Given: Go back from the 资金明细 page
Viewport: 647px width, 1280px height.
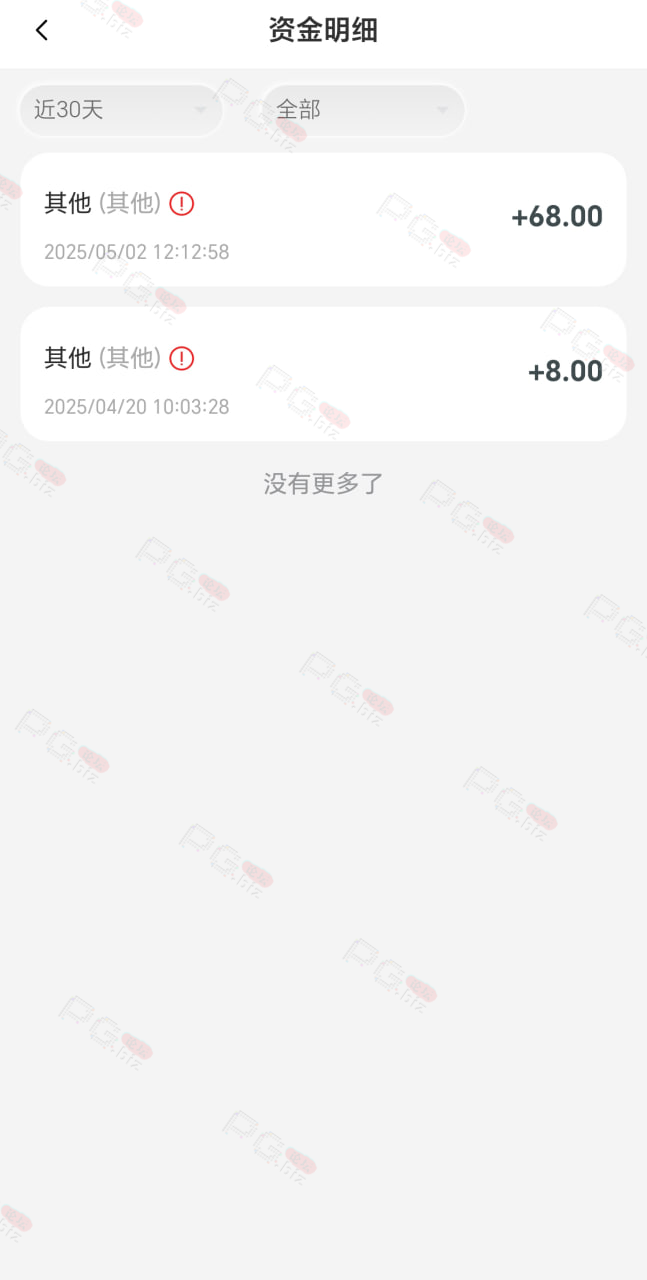Looking at the screenshot, I should click(x=41, y=30).
